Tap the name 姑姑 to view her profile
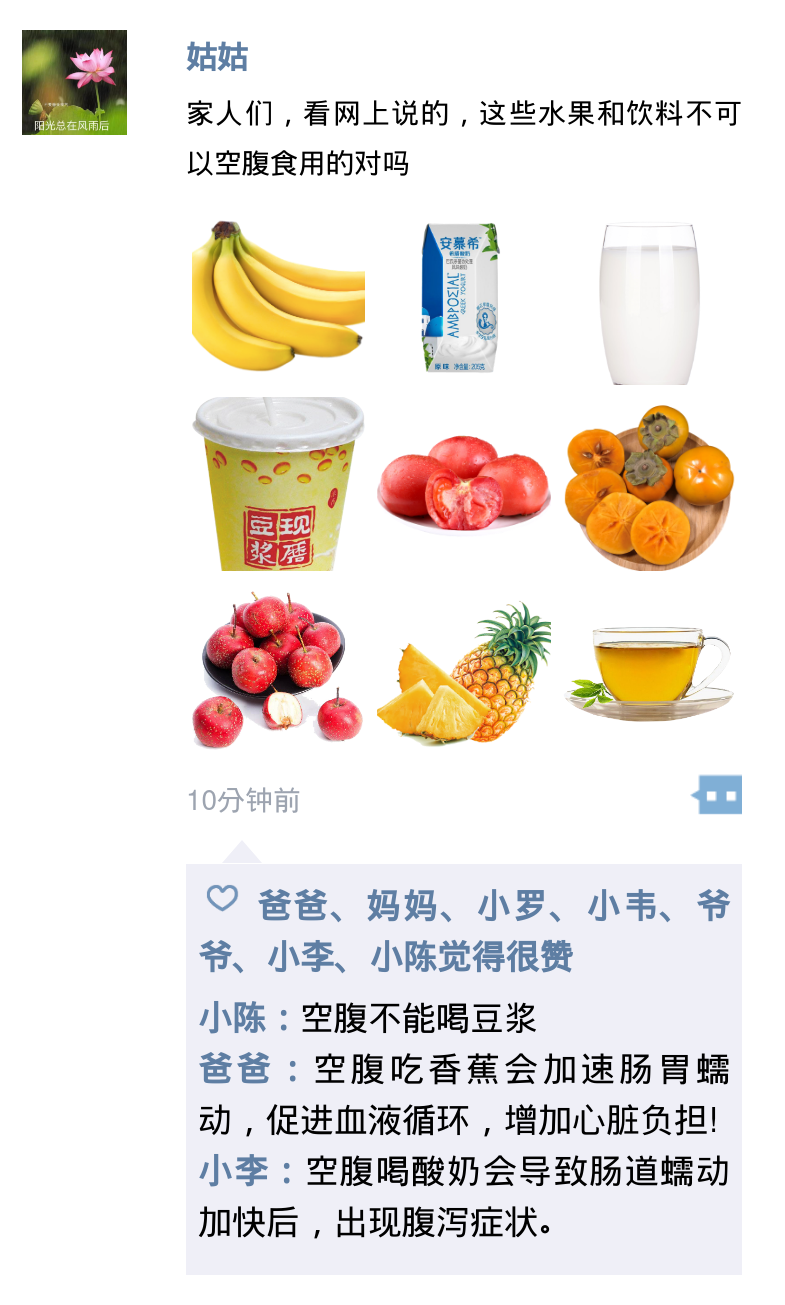 [217, 57]
